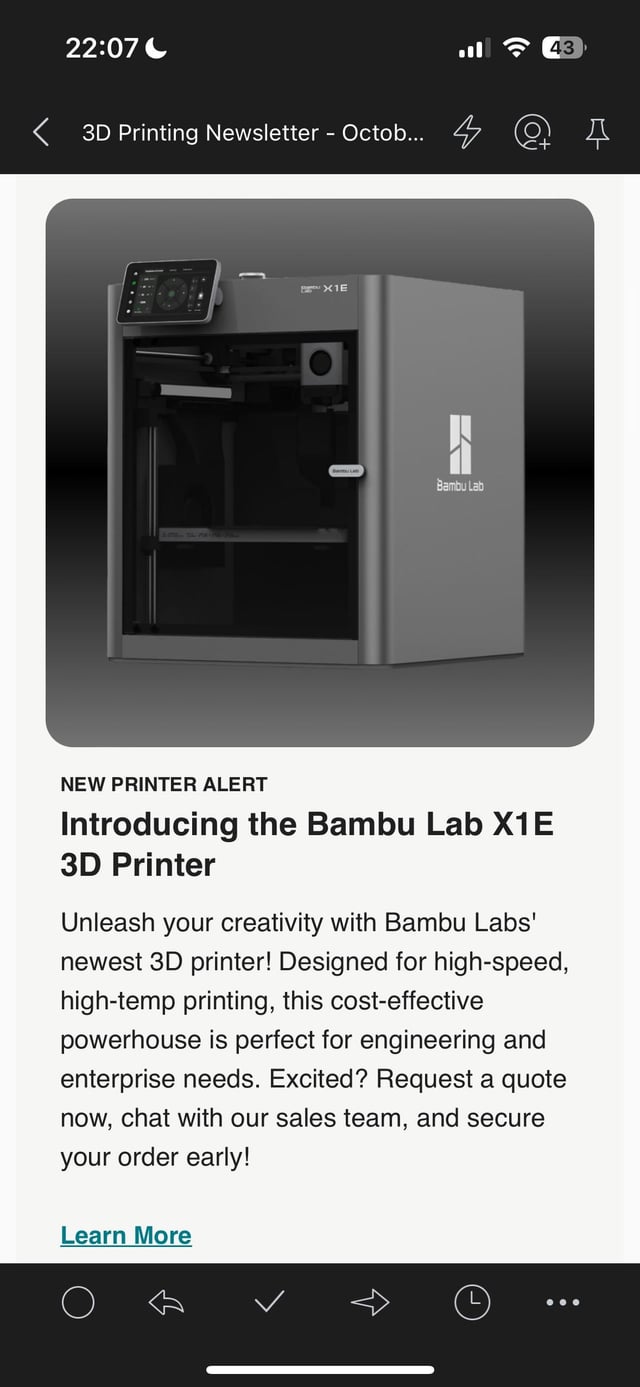Screen dimensions: 640x1387
Task: Mark the email as done
Action: pyautogui.click(x=268, y=1302)
